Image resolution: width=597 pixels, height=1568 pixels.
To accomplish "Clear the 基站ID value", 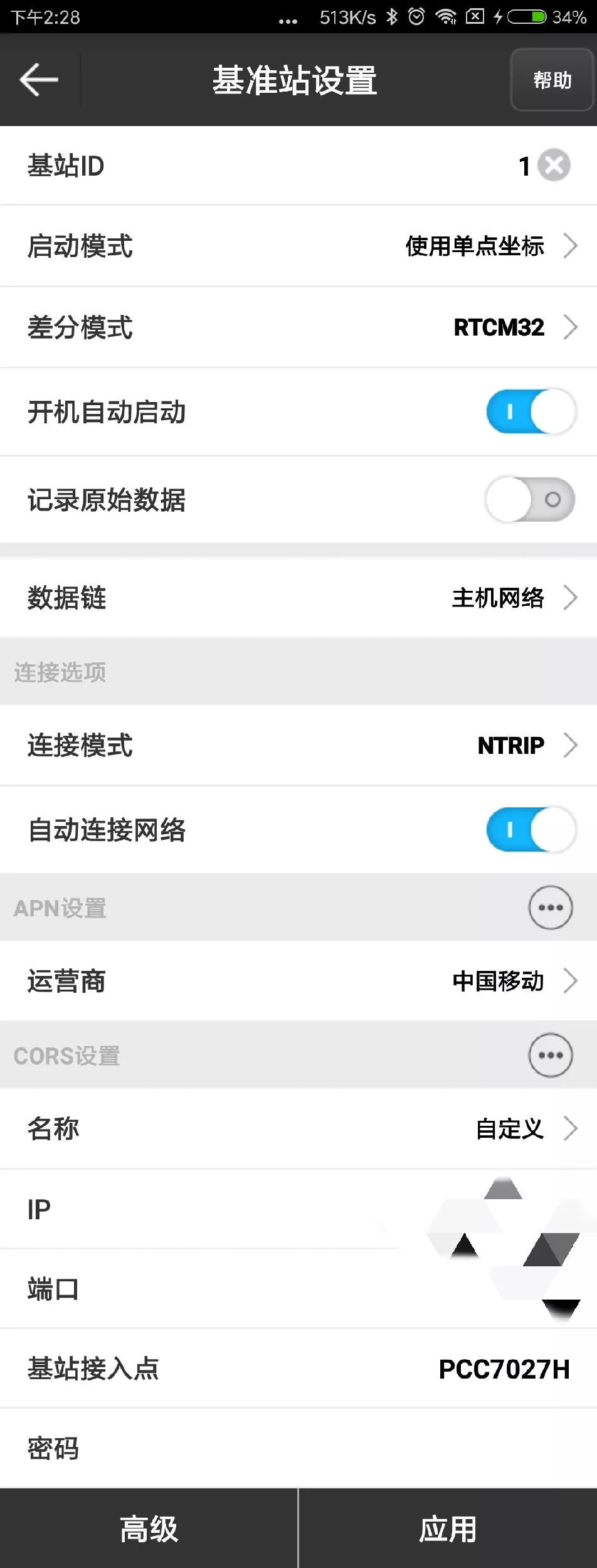I will (x=554, y=166).
